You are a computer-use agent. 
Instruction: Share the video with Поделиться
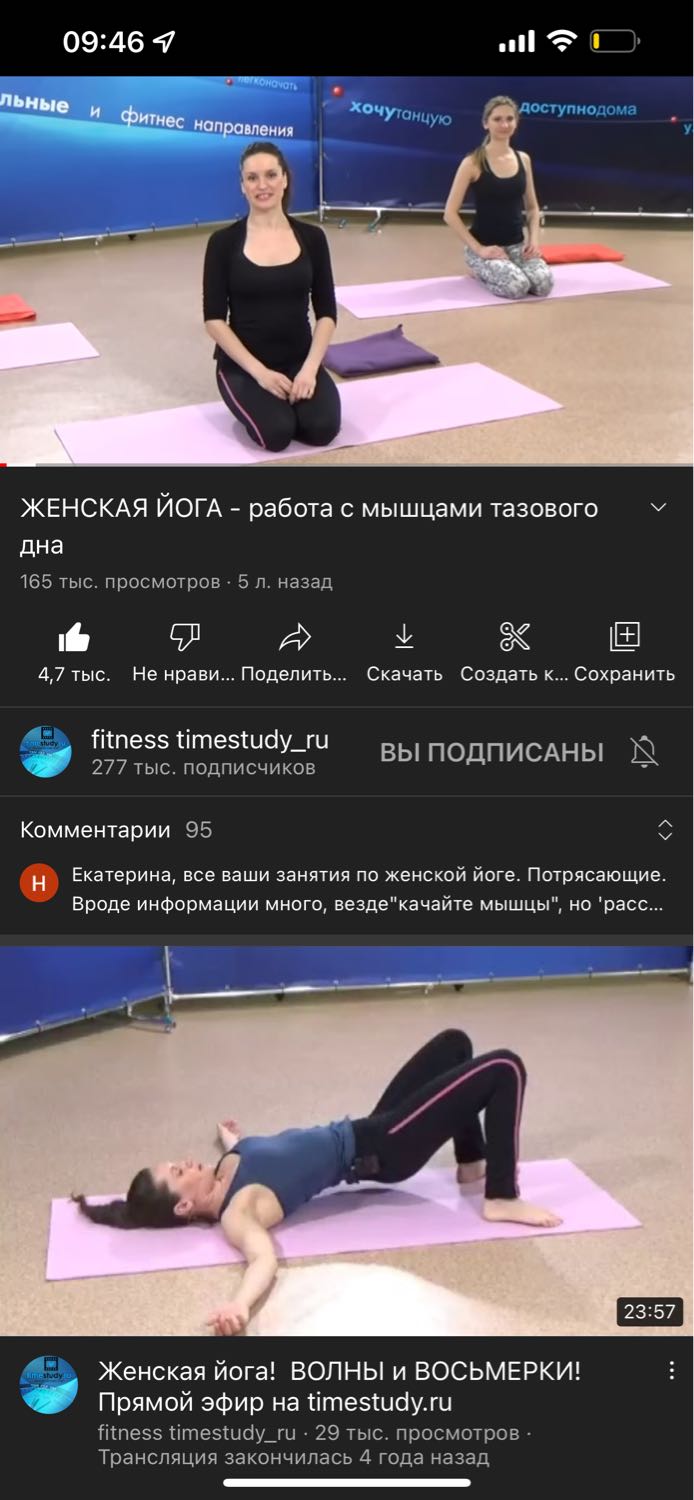coord(294,651)
